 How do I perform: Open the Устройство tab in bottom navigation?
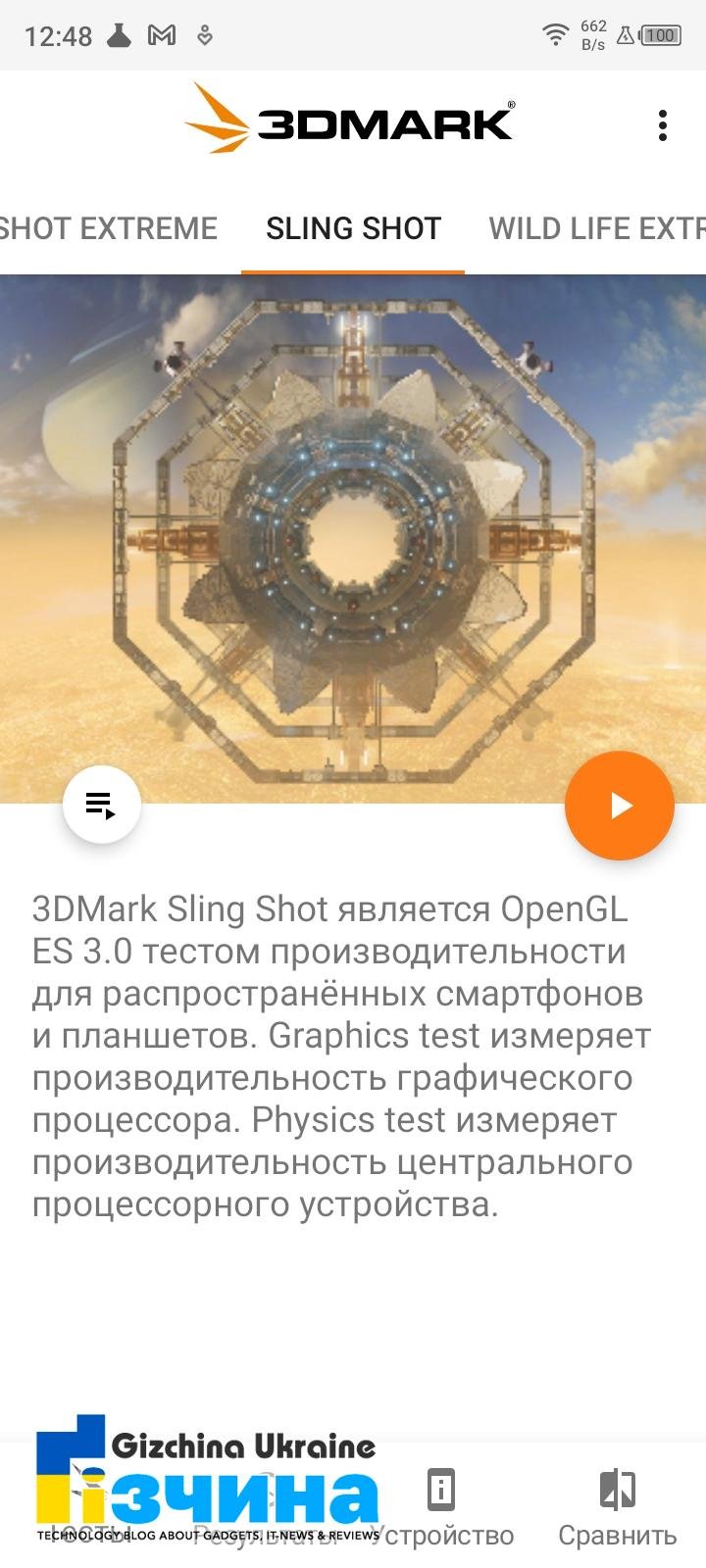point(441,1509)
